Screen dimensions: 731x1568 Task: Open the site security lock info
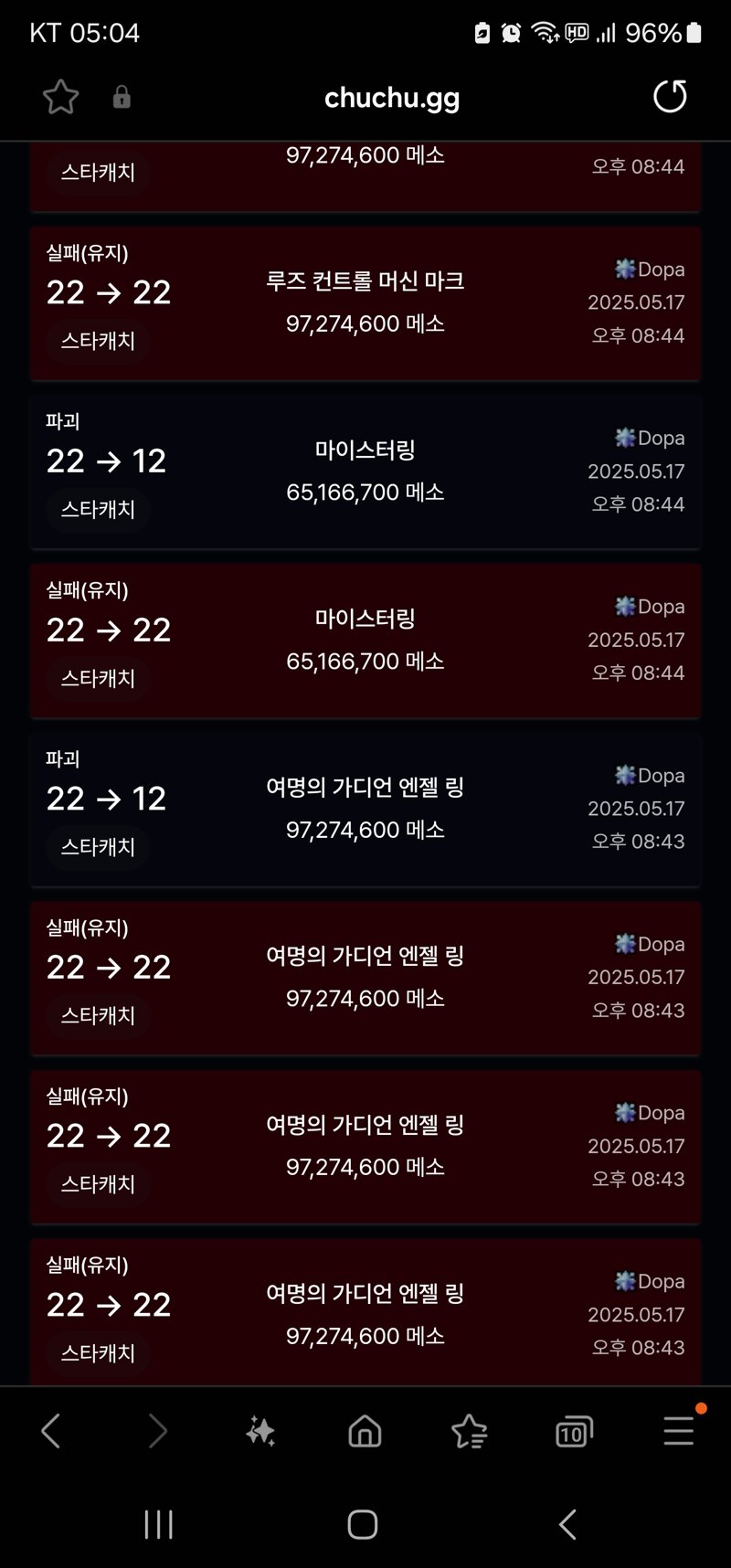tap(122, 97)
